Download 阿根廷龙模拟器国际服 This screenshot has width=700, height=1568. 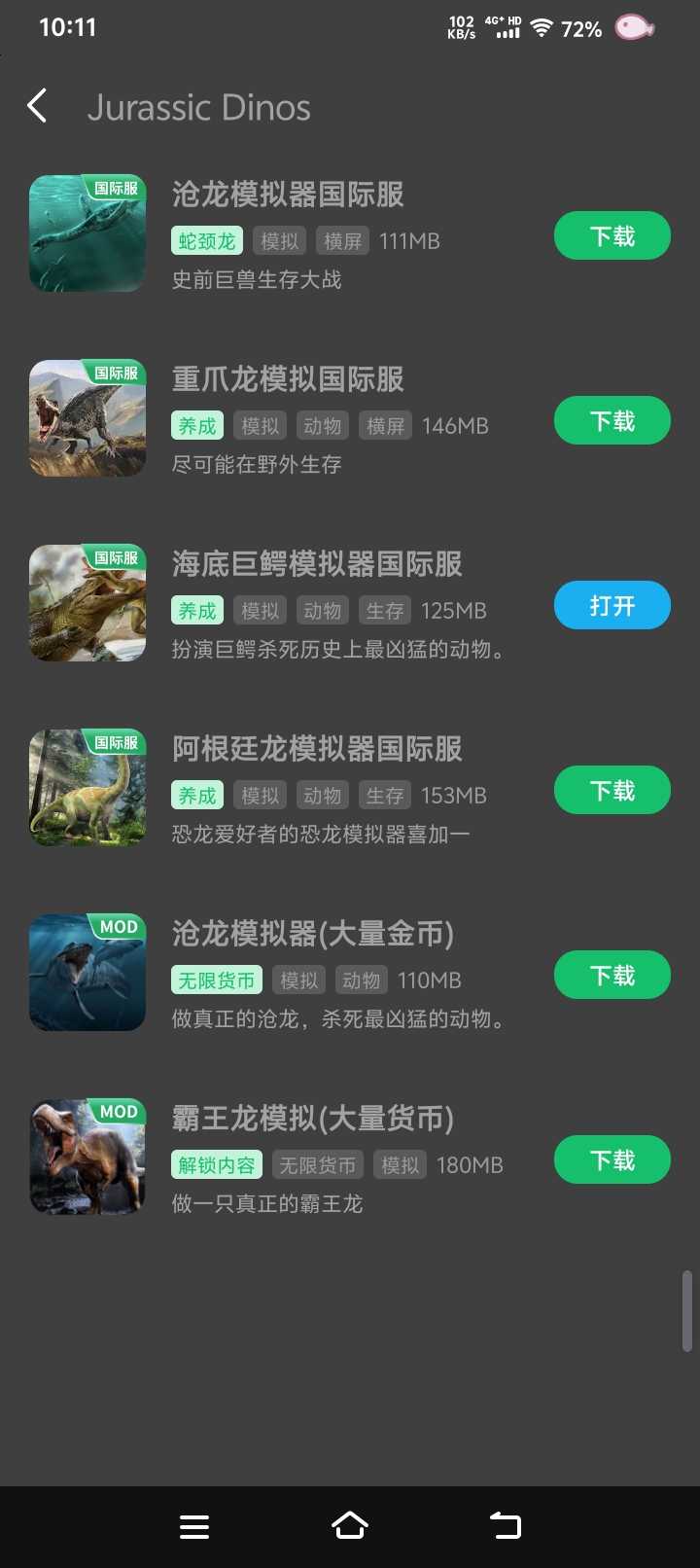coord(612,791)
